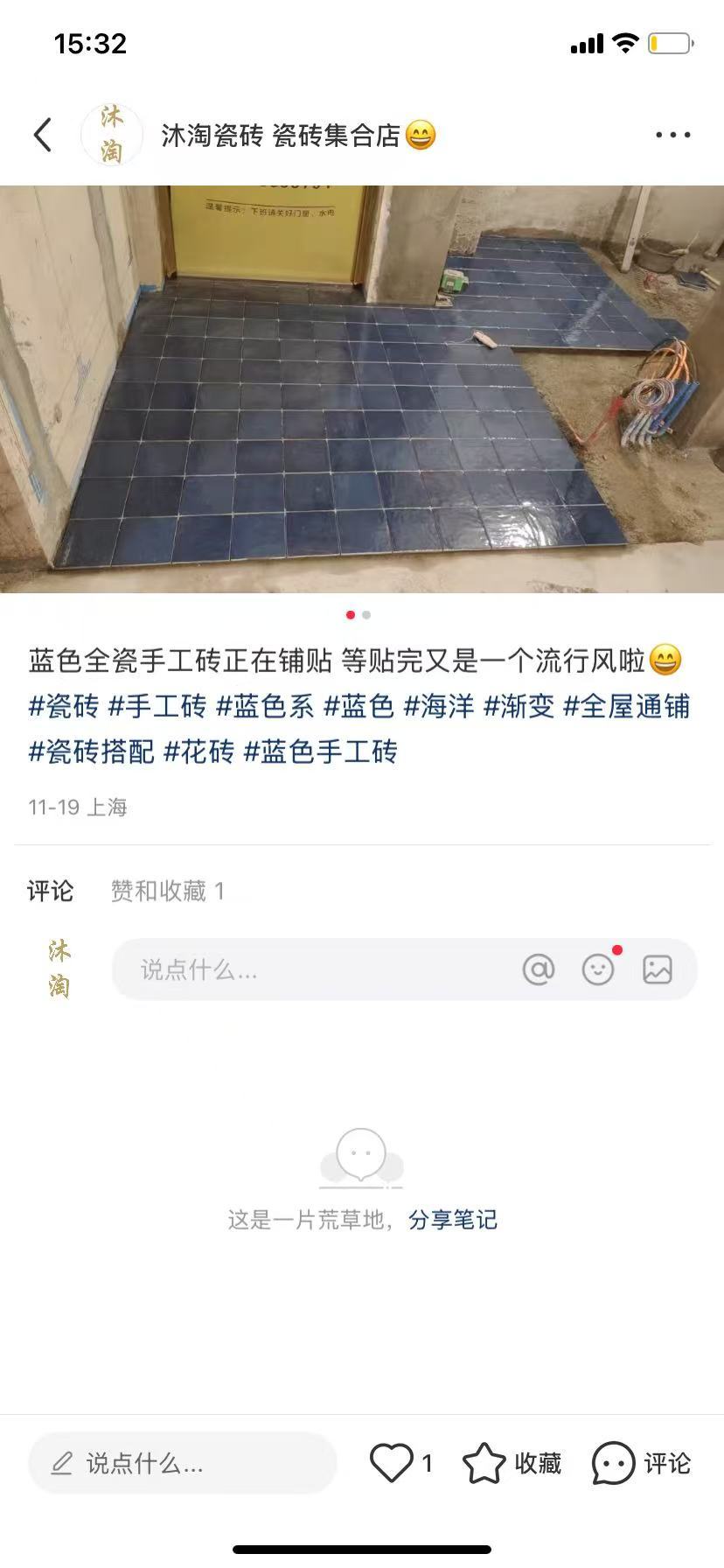The width and height of the screenshot is (724, 1568).
Task: Open the emoji picker in comment box
Action: point(598,969)
